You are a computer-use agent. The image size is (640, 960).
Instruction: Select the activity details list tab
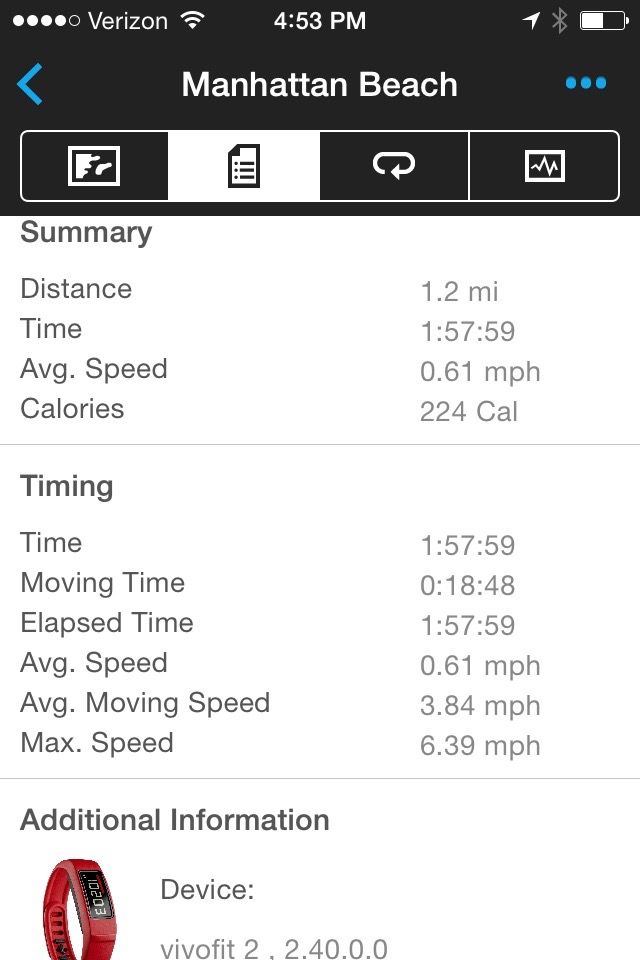pos(244,166)
